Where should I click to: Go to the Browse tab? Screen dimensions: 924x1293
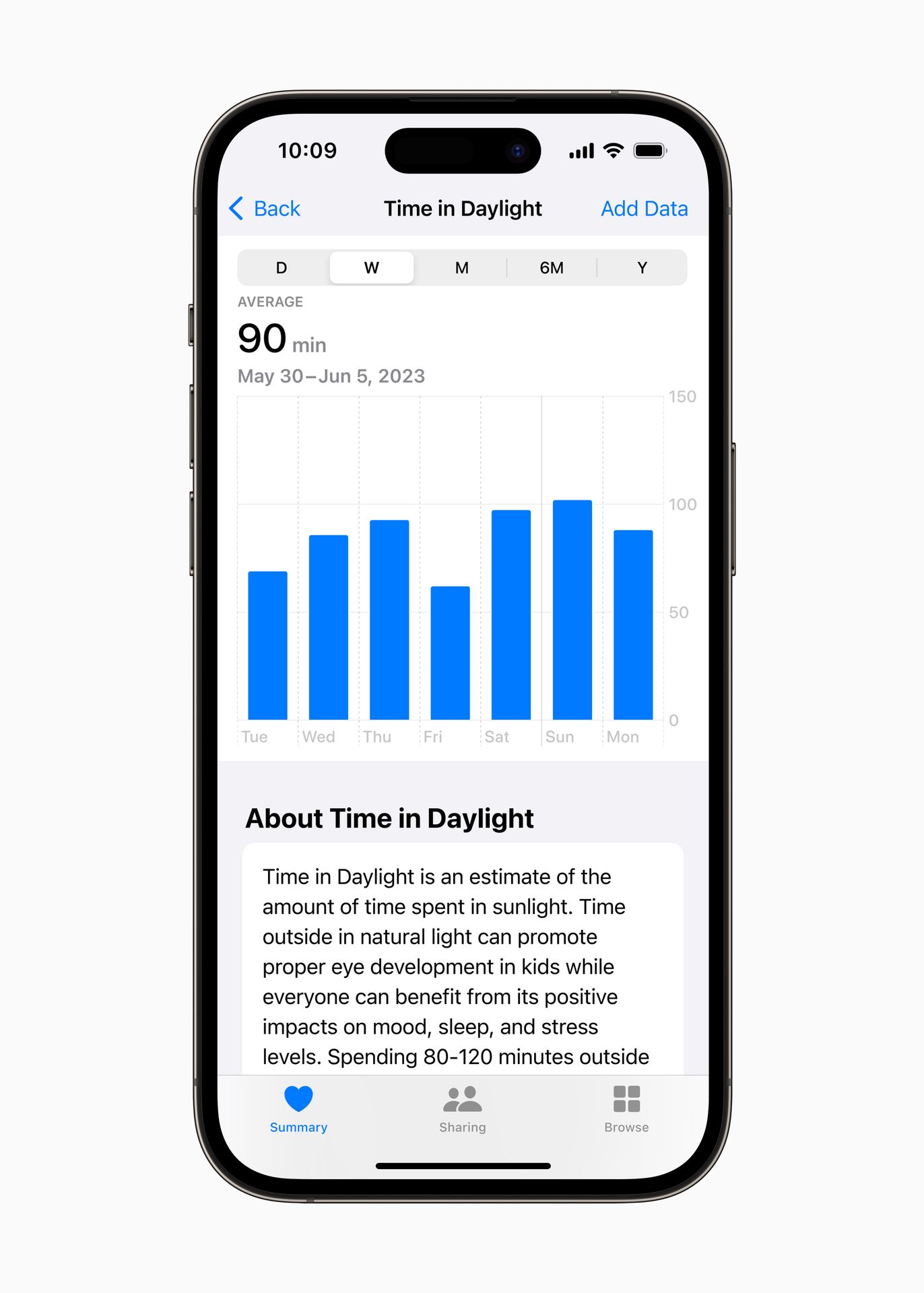(626, 1109)
